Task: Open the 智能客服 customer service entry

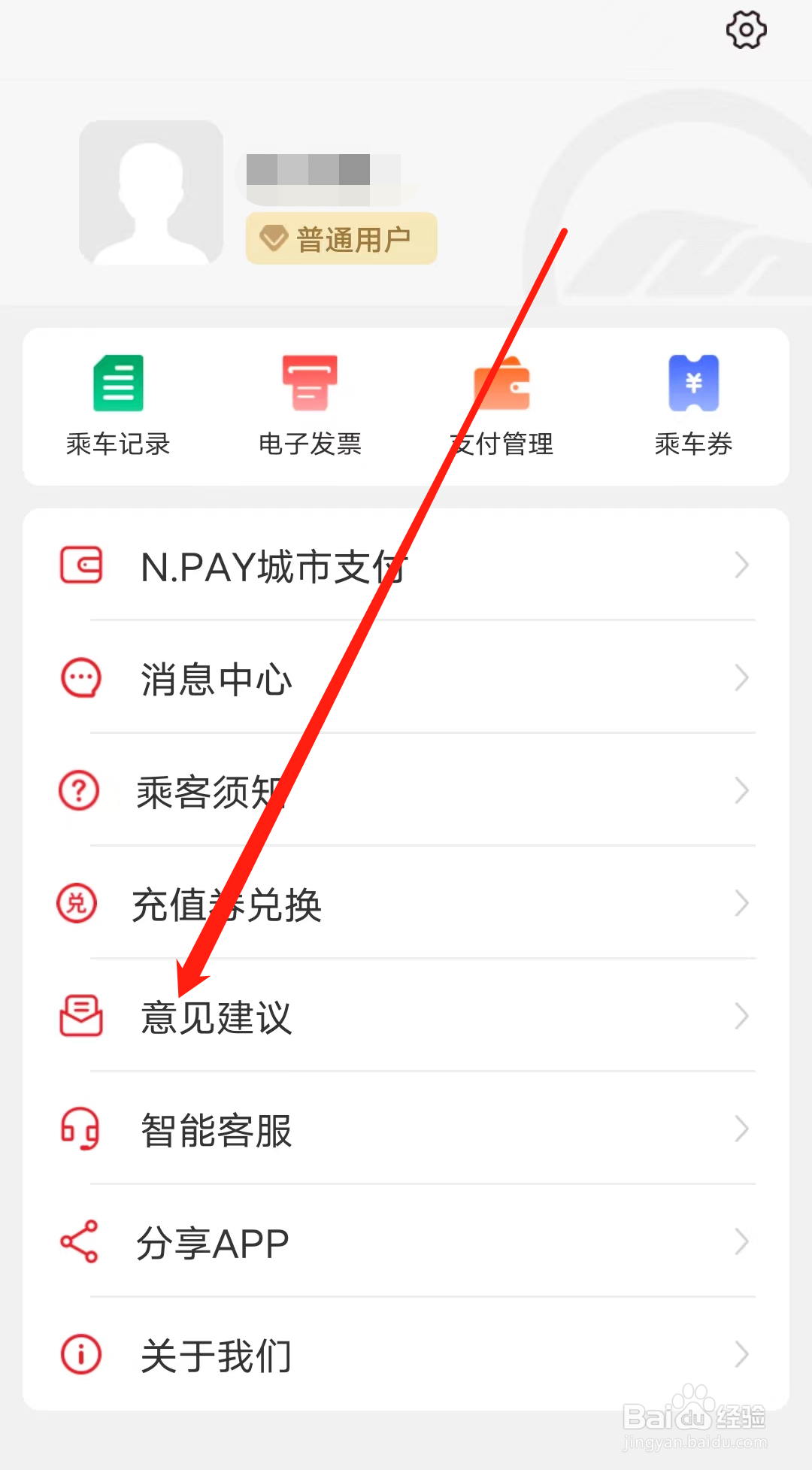Action: [x=216, y=1129]
